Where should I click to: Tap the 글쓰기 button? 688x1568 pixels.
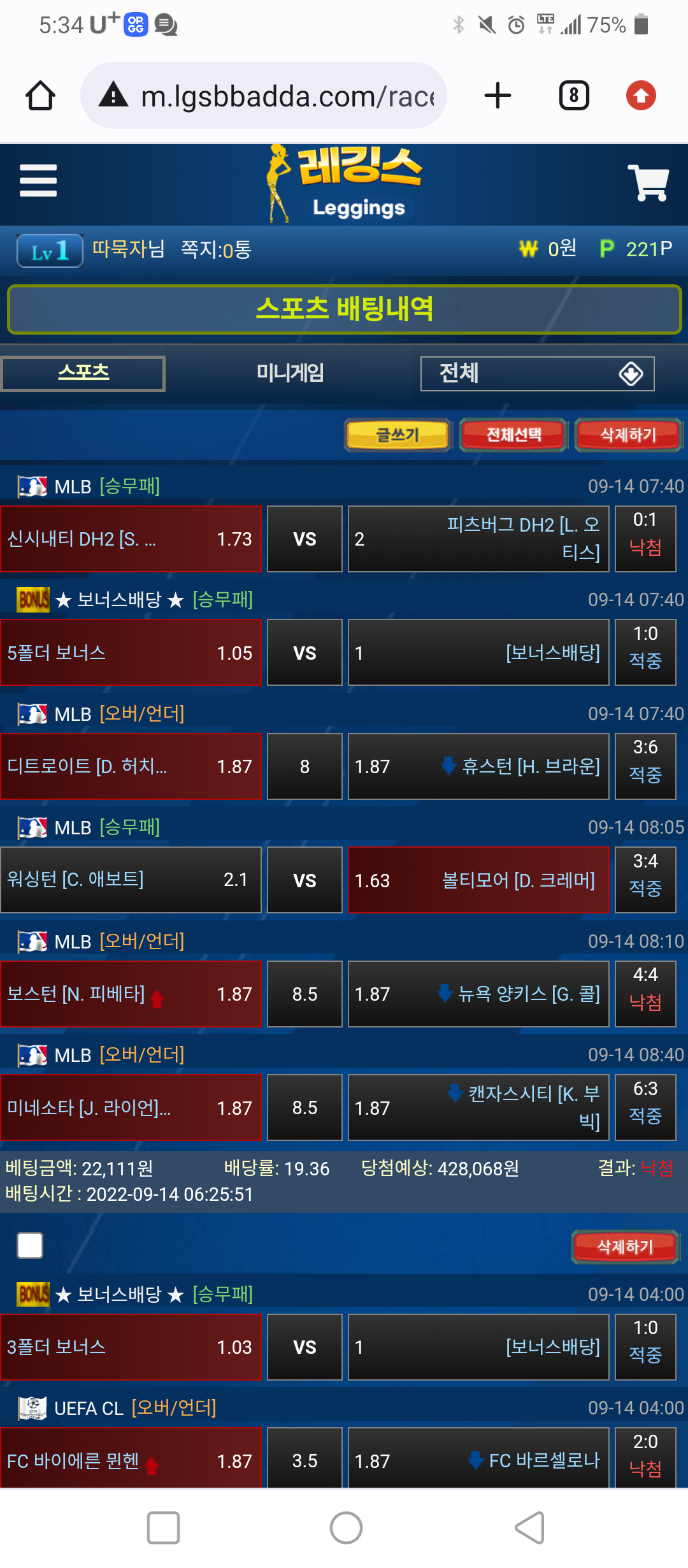point(398,435)
